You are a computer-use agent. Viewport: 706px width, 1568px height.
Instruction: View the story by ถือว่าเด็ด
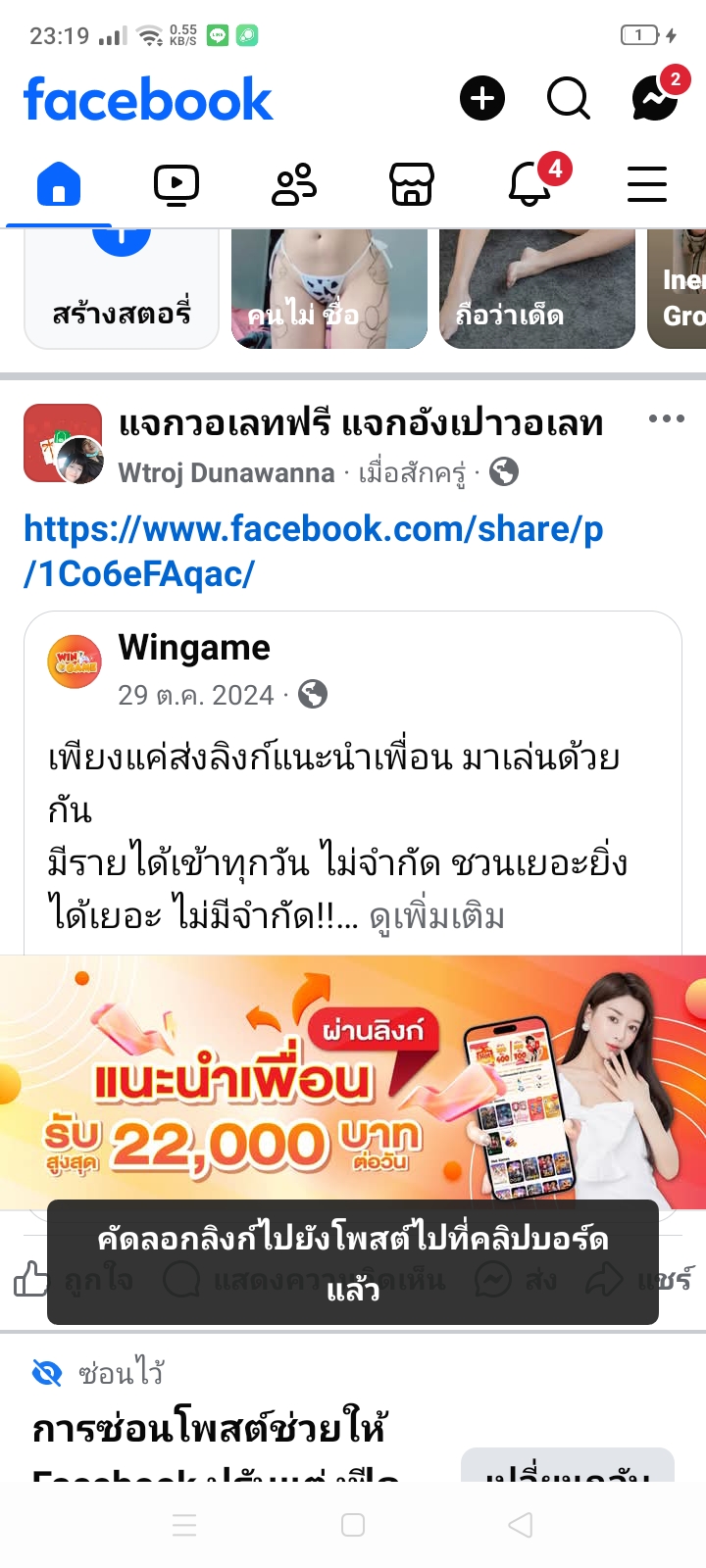537,289
